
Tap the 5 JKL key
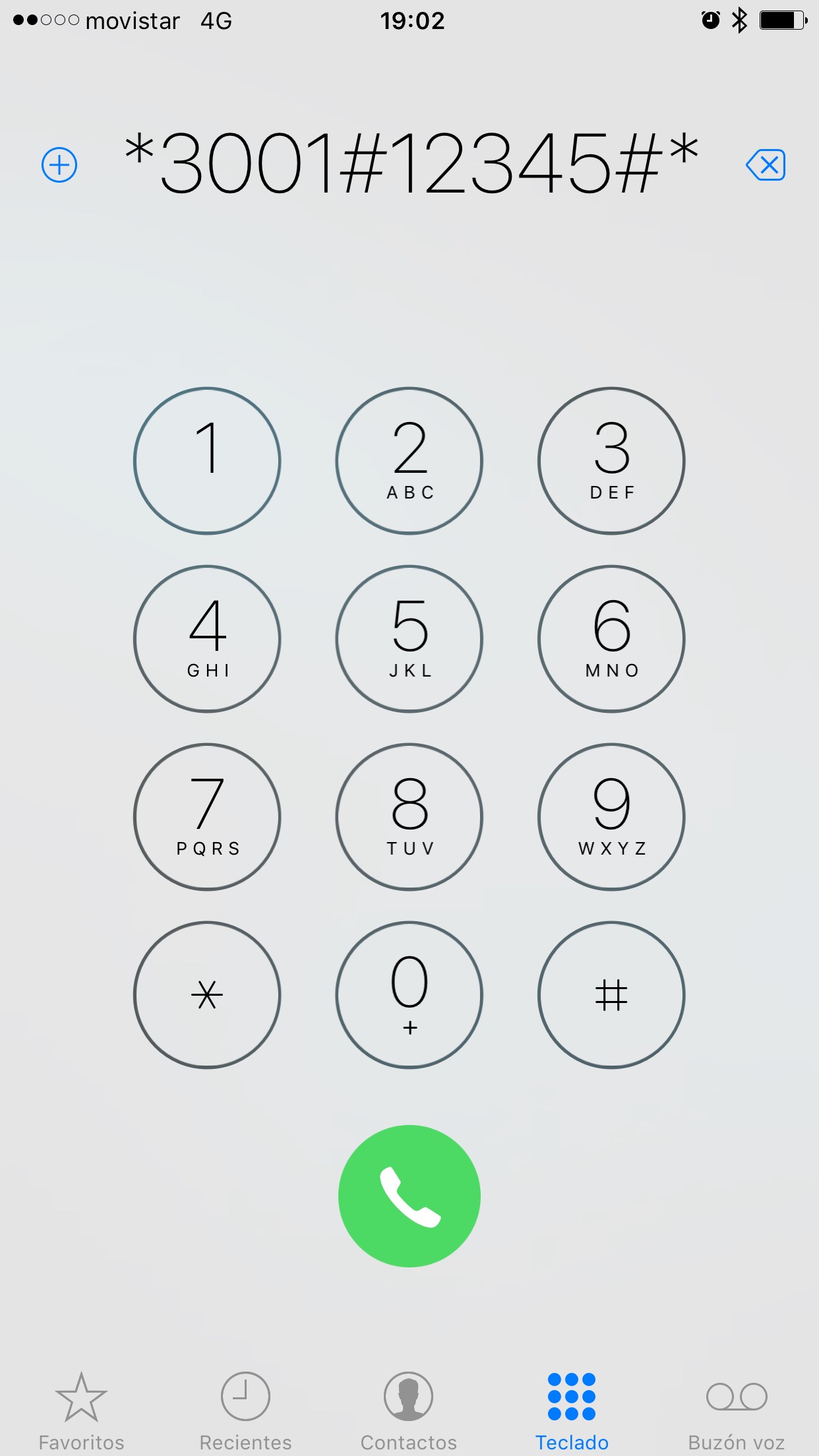409,638
